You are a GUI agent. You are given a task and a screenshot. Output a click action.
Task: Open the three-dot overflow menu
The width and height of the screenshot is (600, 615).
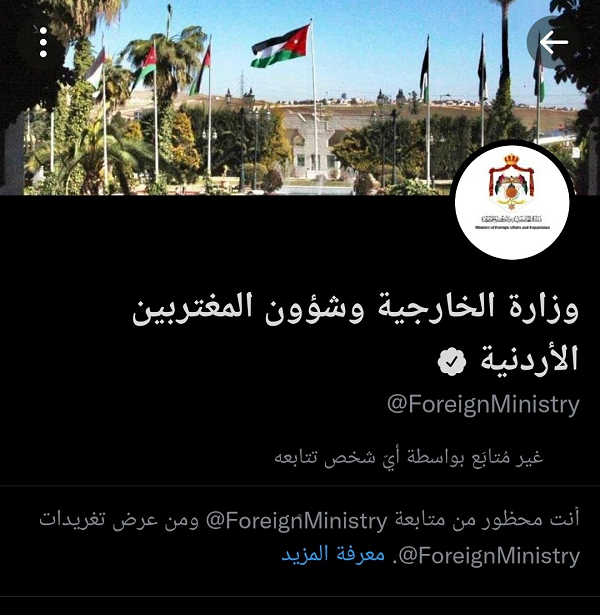click(x=43, y=43)
